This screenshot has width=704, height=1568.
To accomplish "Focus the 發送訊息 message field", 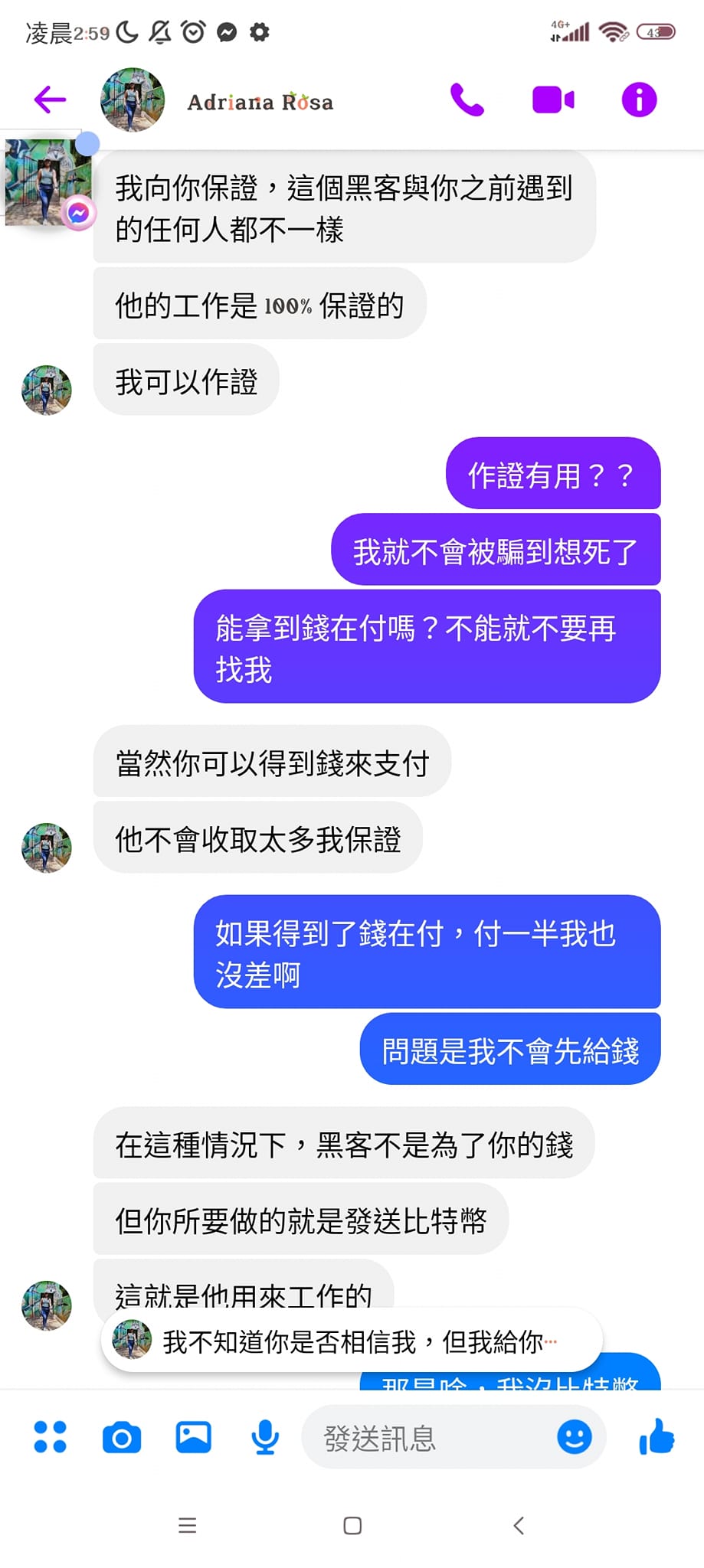I will coord(429,1438).
